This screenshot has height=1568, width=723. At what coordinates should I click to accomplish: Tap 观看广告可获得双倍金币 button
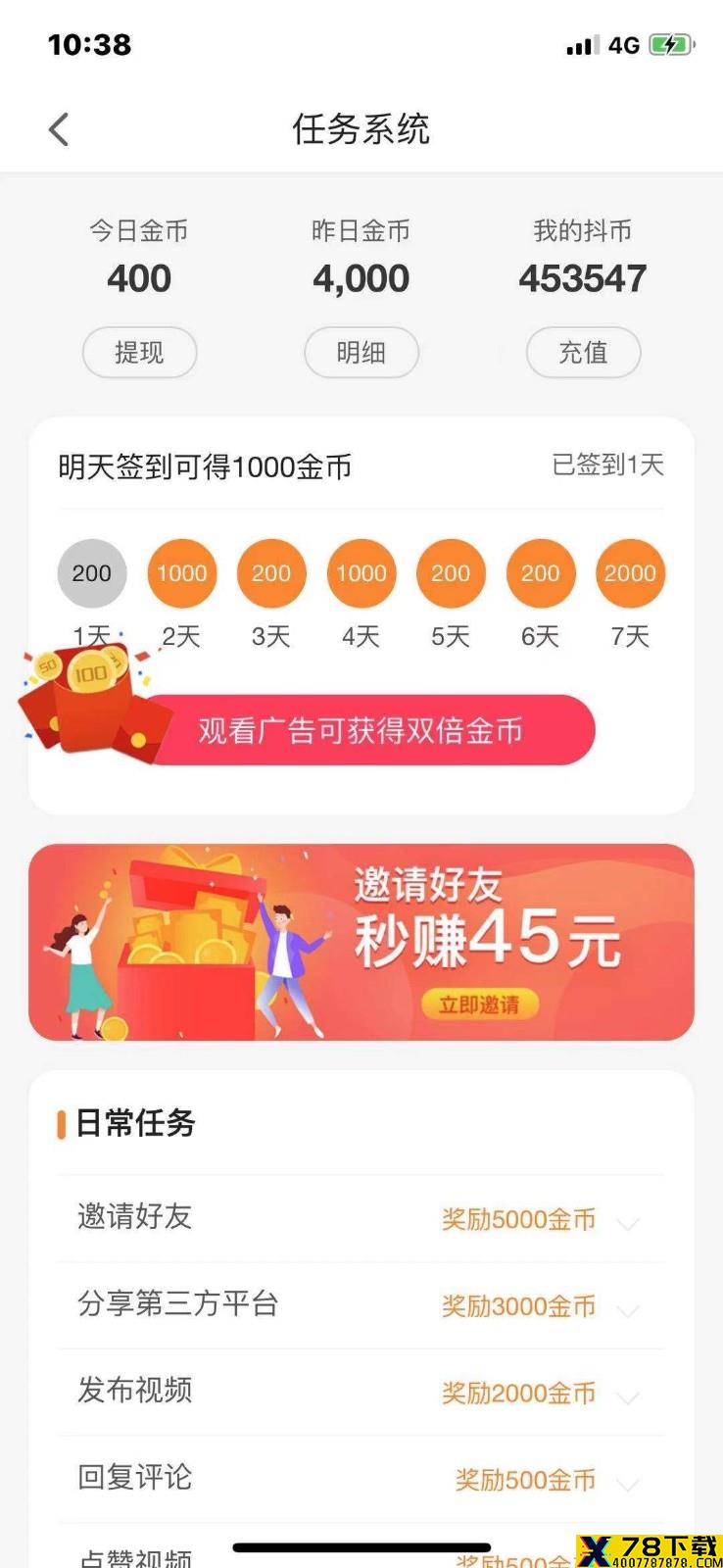tap(361, 730)
